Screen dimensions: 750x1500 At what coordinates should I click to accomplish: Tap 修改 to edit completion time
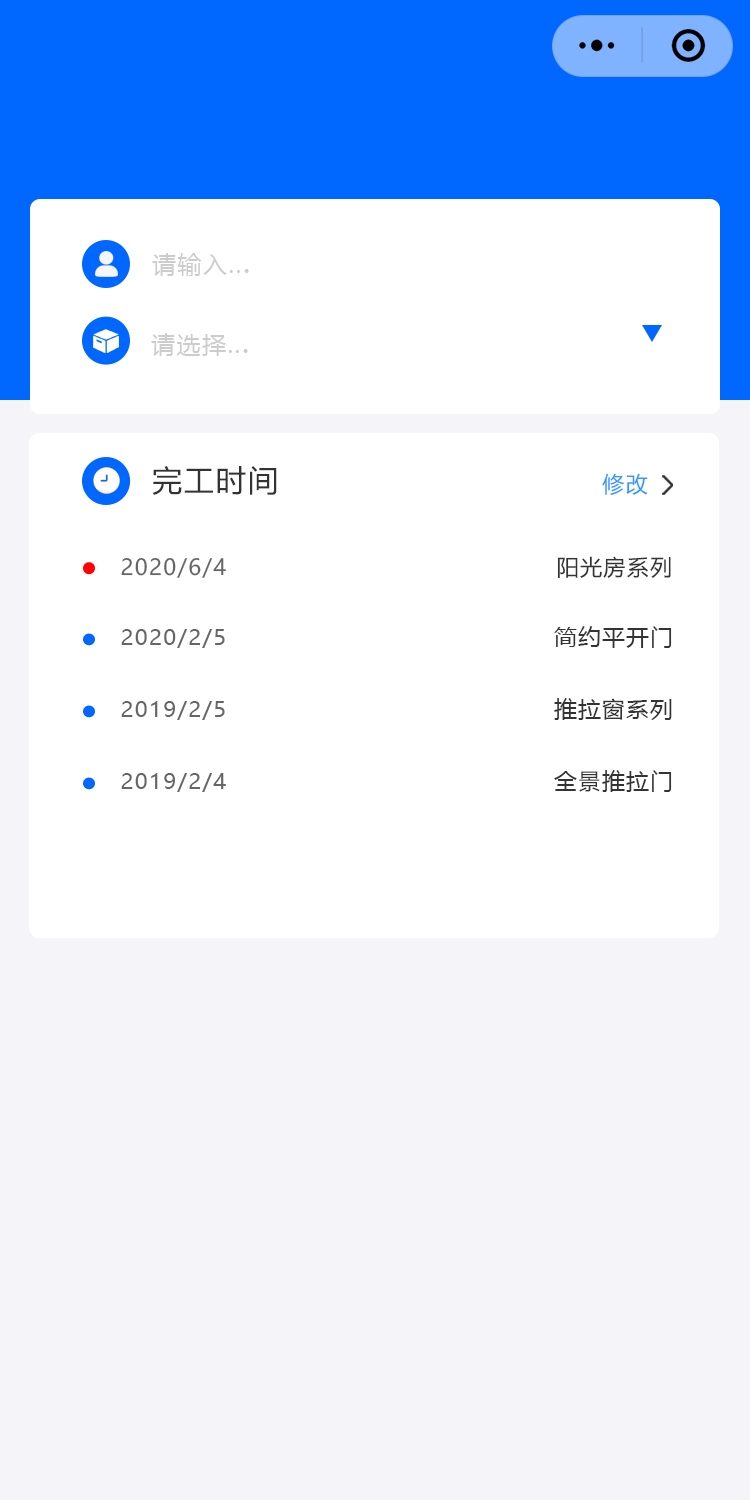tap(637, 484)
